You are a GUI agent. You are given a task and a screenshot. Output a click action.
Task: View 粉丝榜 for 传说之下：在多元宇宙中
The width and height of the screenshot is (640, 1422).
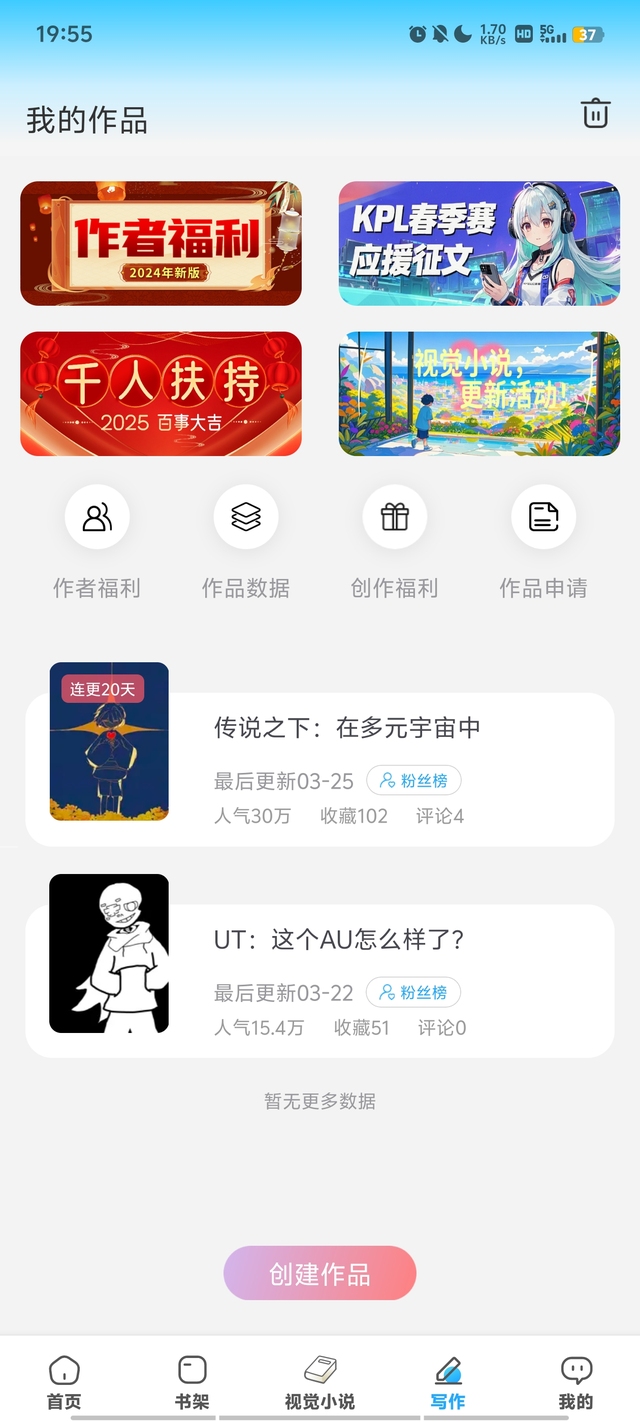click(x=414, y=781)
